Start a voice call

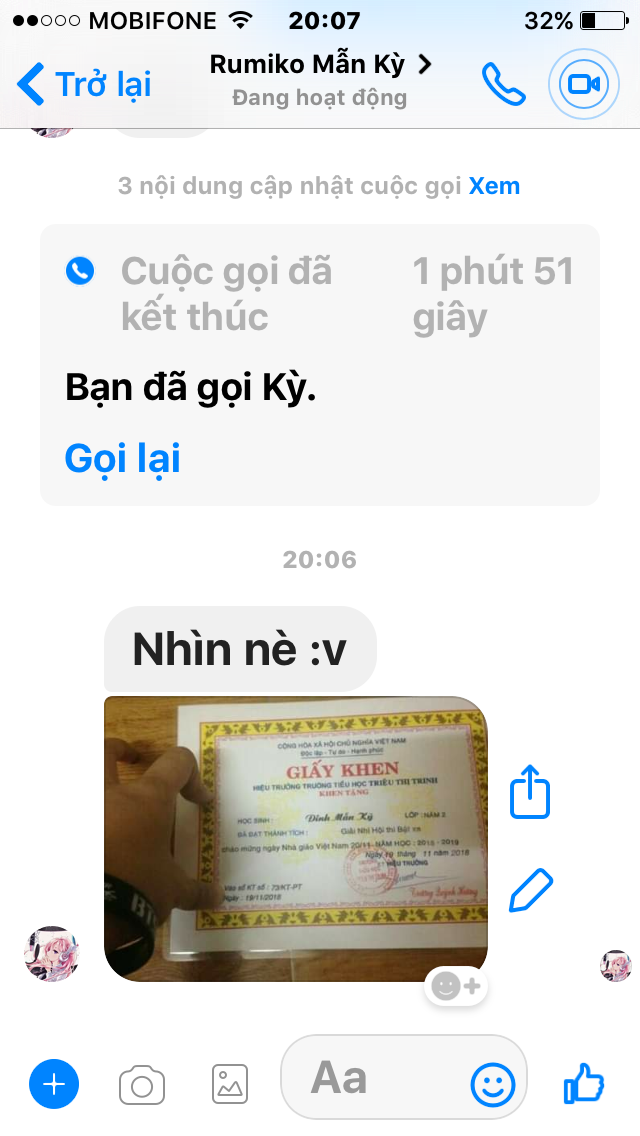click(504, 84)
